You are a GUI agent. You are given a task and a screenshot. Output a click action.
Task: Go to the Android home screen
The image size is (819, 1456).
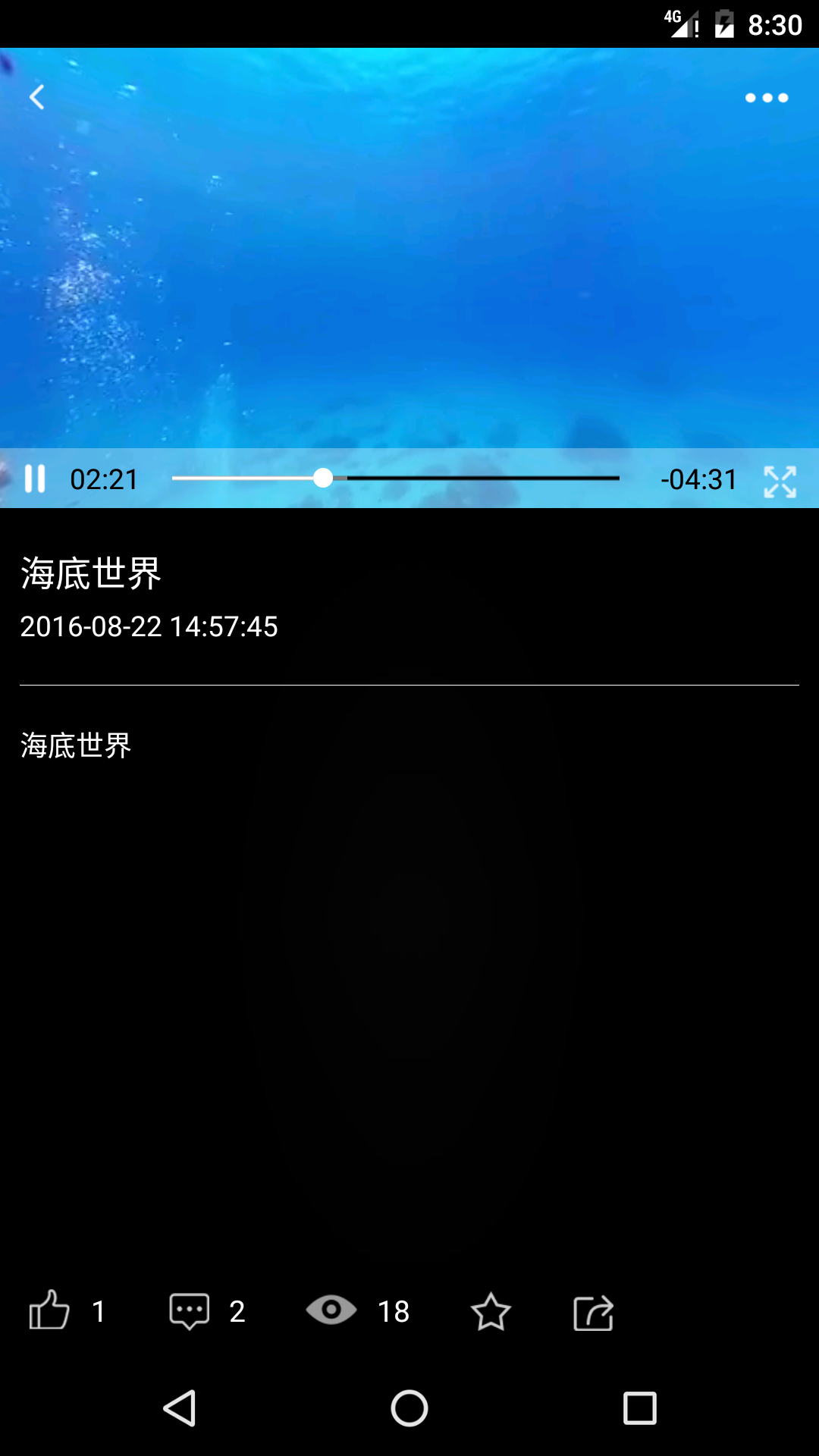[409, 1409]
